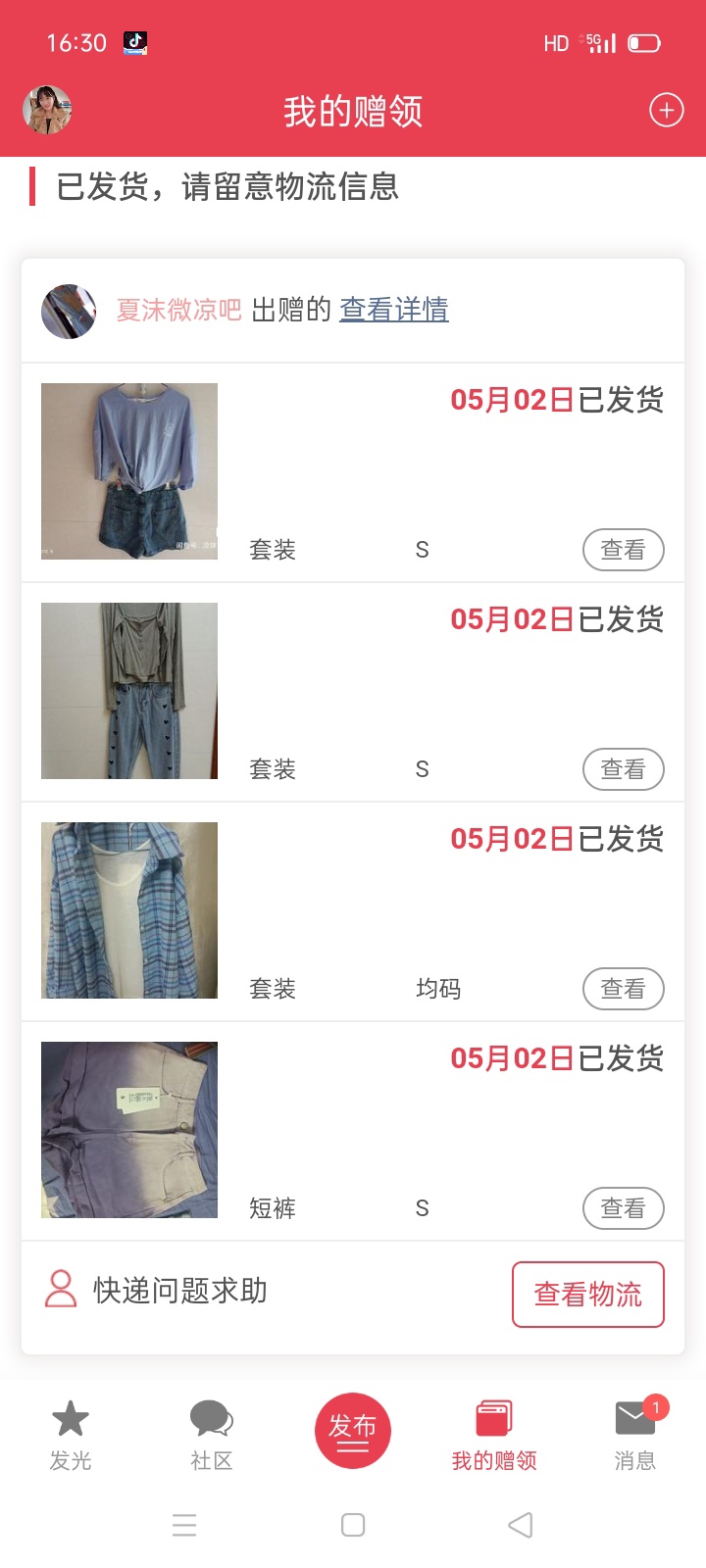Tap 查看 for the blue top and shorts set

(623, 550)
